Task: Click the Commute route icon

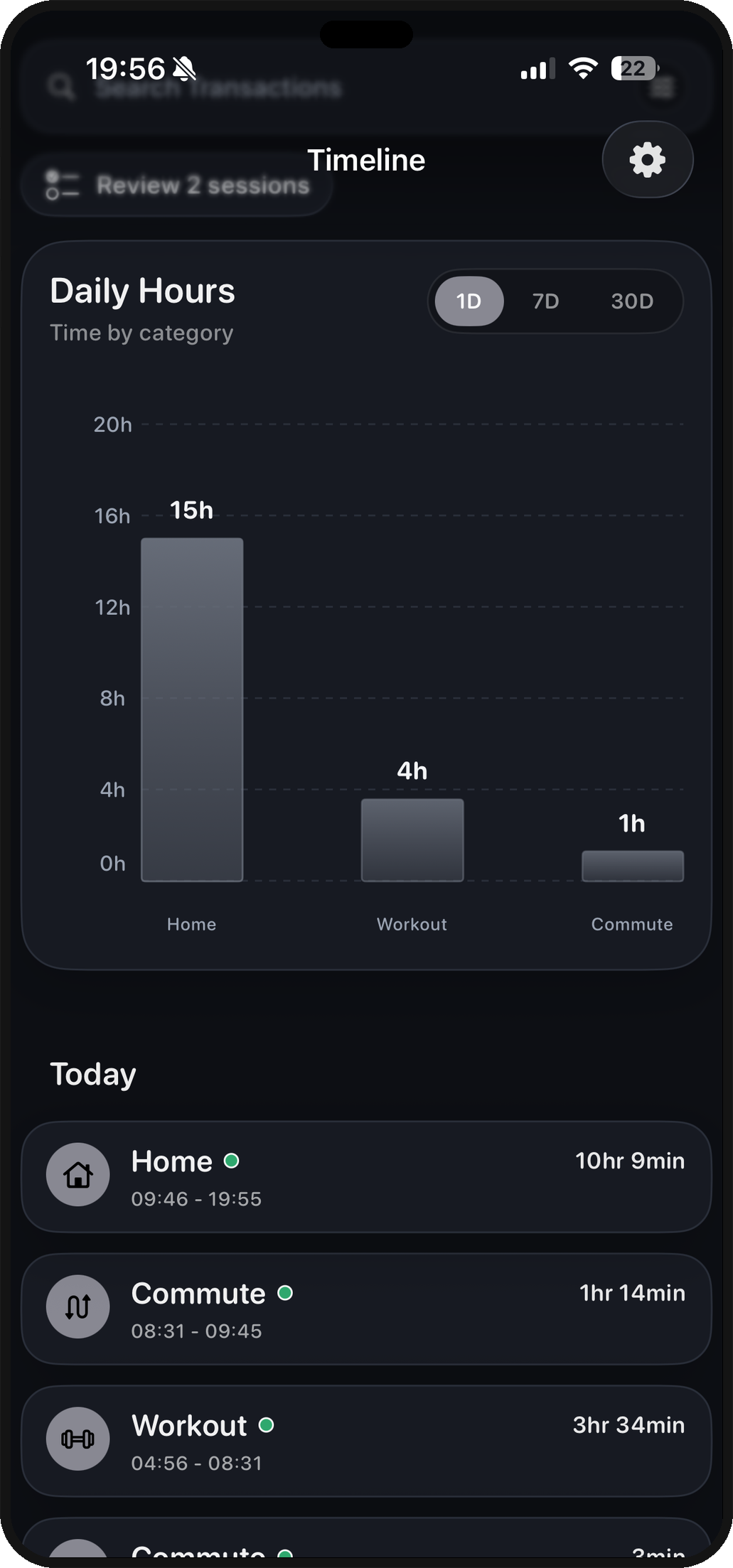Action: tap(77, 1307)
